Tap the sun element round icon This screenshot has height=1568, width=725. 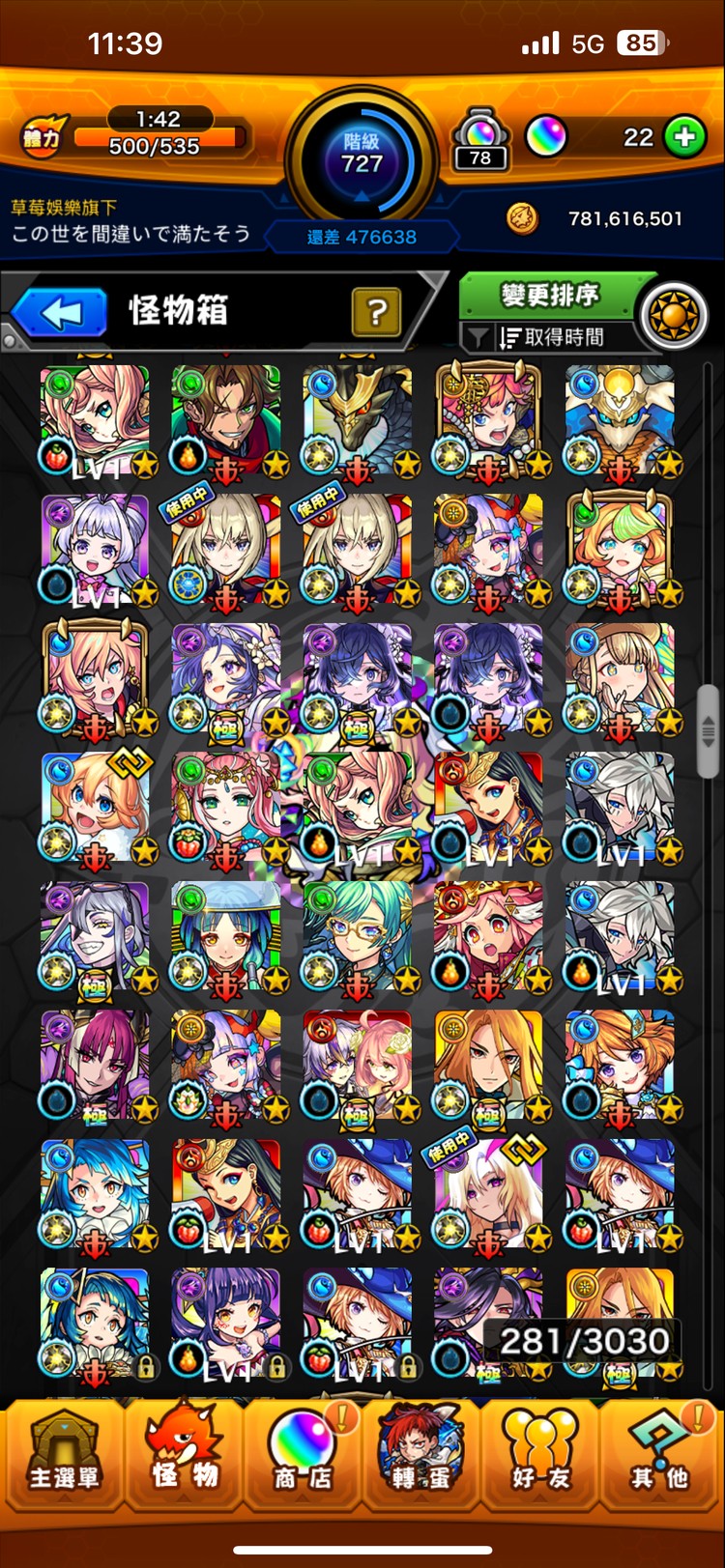tap(674, 316)
